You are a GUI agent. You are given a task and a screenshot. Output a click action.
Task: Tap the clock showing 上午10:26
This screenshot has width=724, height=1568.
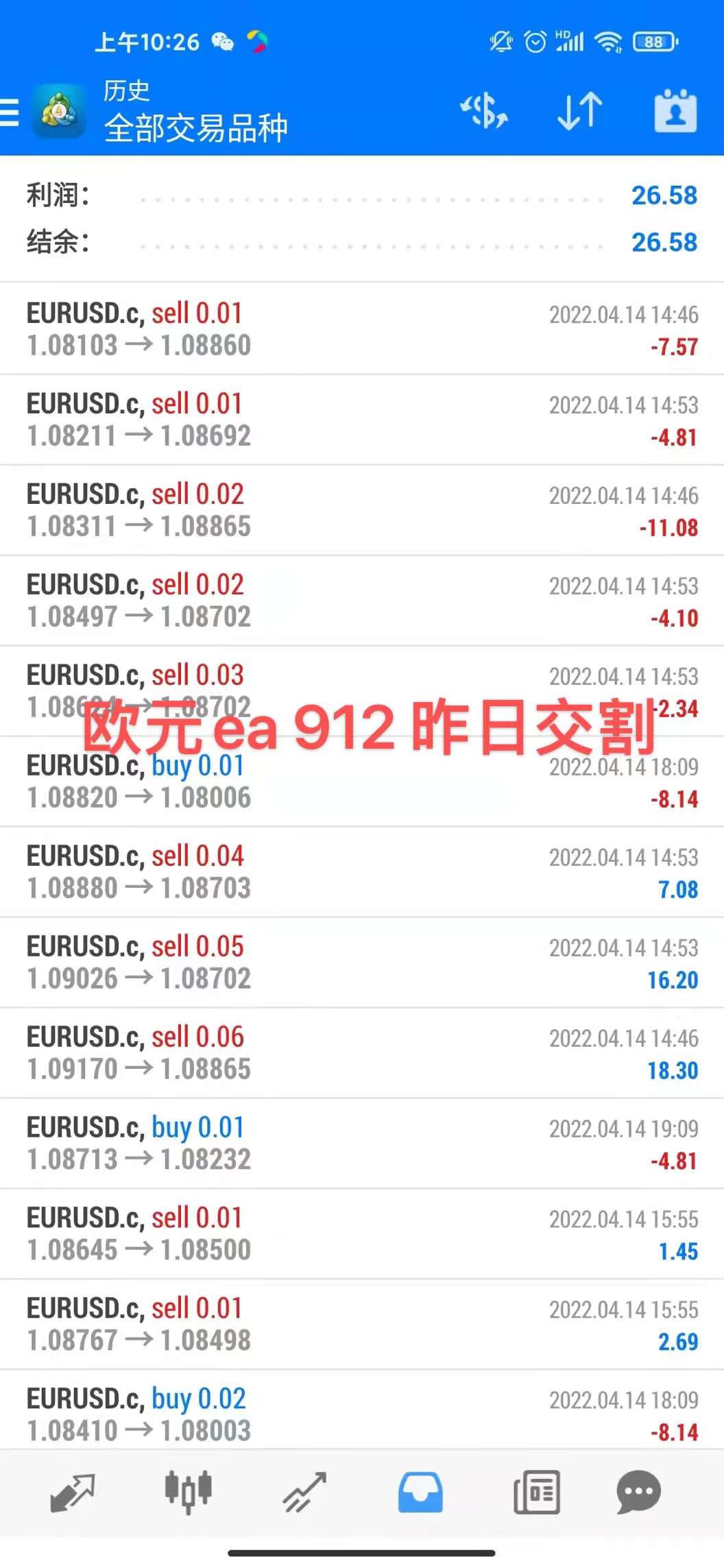(x=148, y=41)
